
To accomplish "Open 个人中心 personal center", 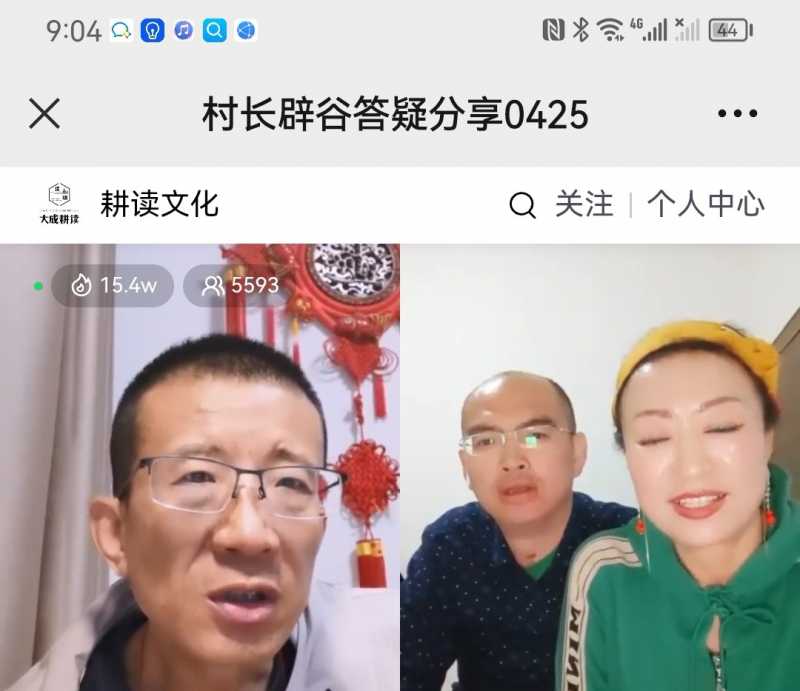I will 705,205.
